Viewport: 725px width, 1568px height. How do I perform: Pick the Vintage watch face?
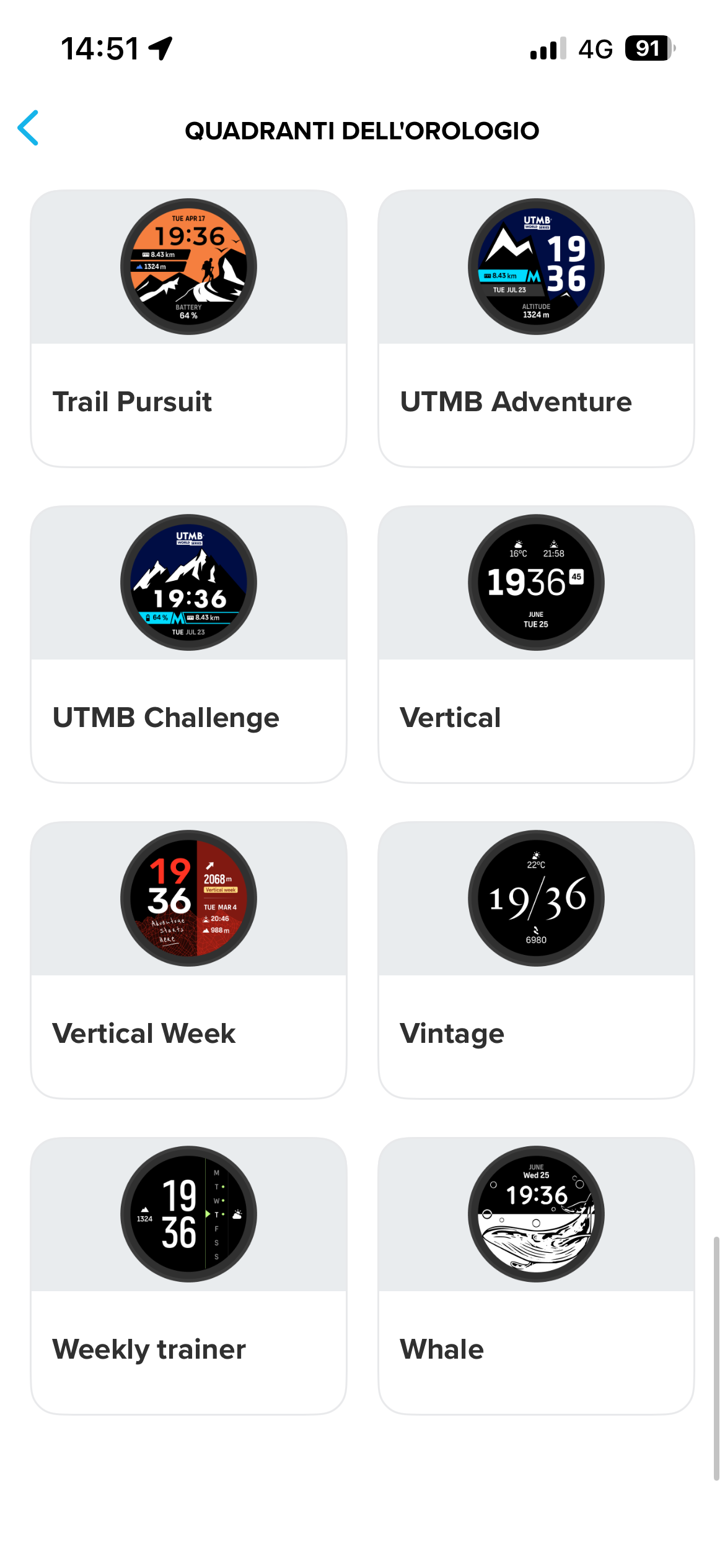pos(536,960)
